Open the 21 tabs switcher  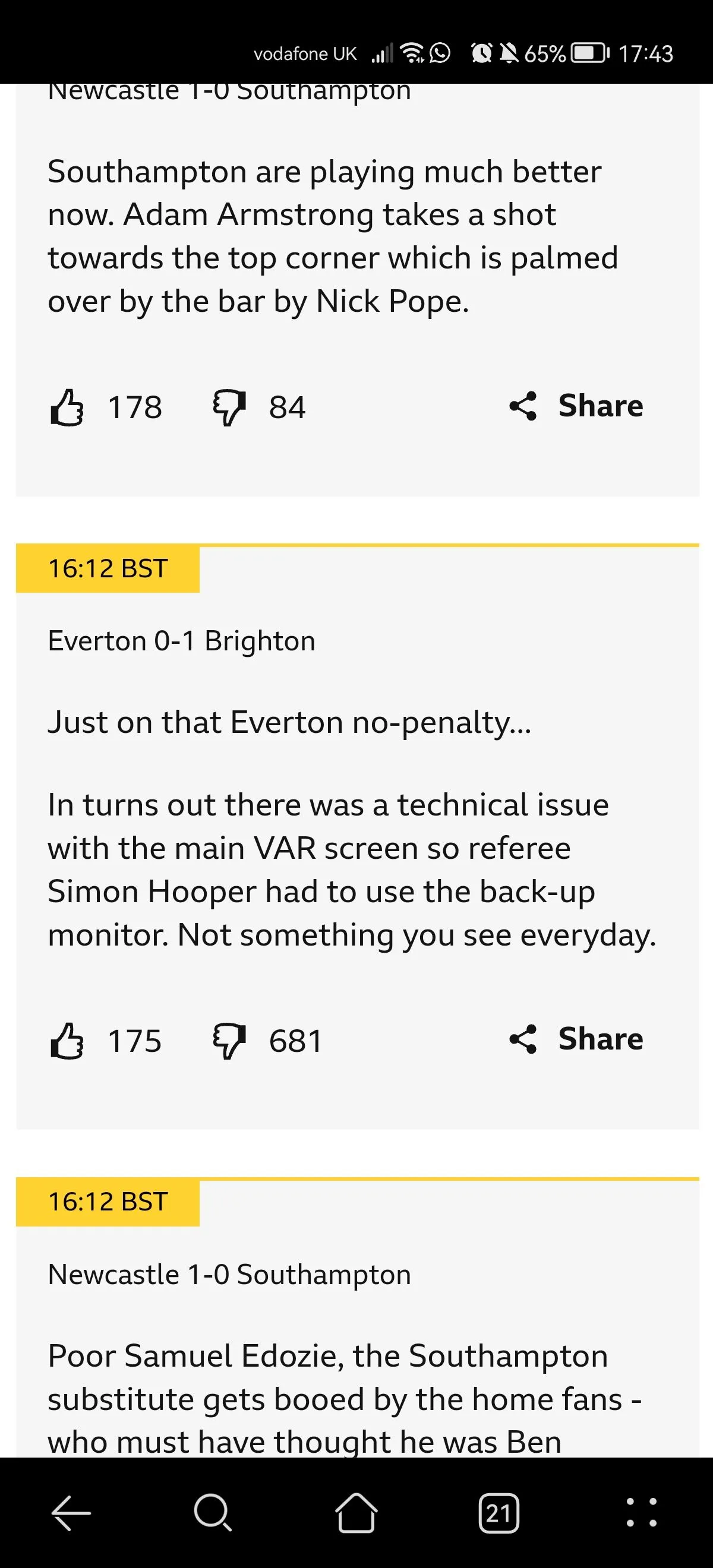pos(499,1513)
